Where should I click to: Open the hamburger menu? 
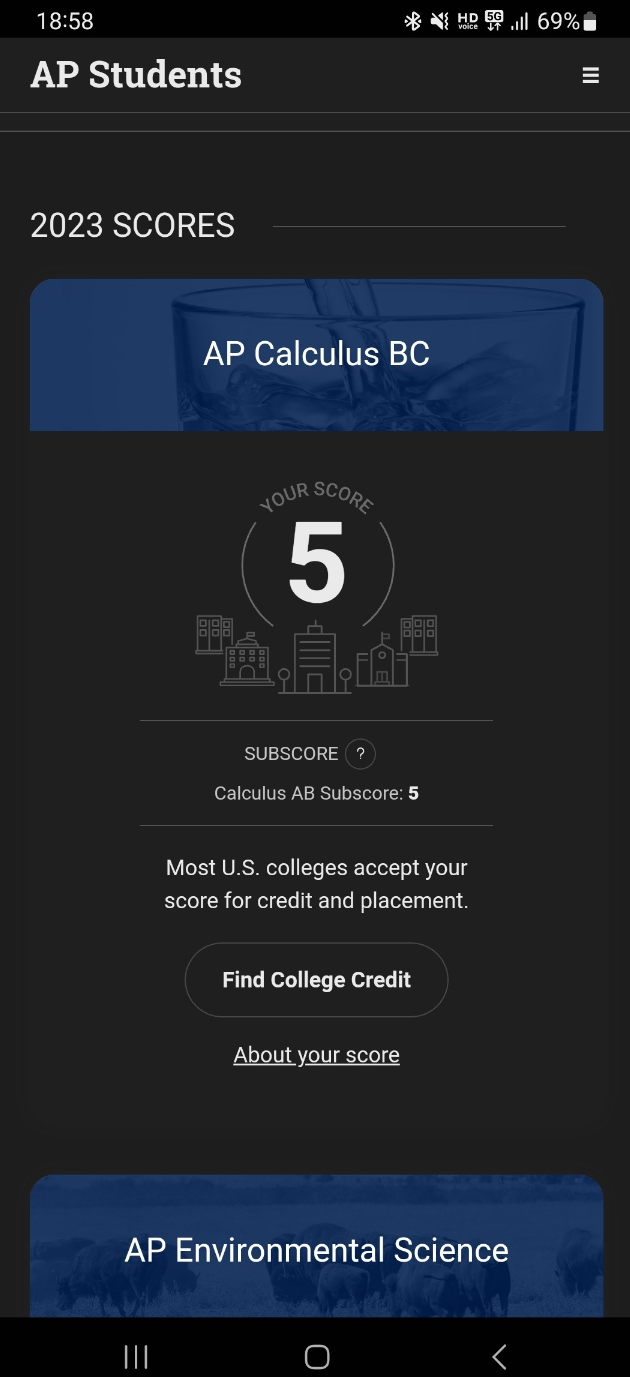[x=591, y=76]
